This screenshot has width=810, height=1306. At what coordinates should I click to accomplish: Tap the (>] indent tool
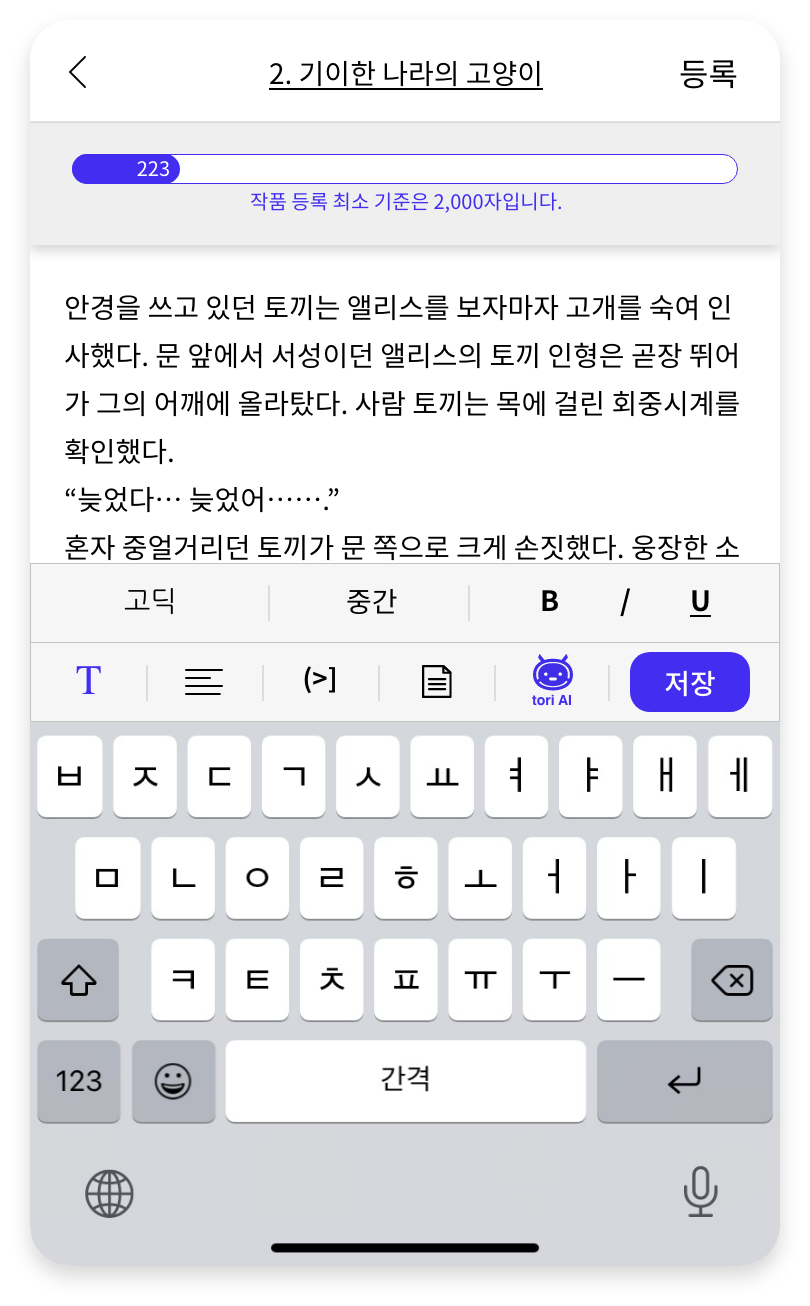[320, 681]
